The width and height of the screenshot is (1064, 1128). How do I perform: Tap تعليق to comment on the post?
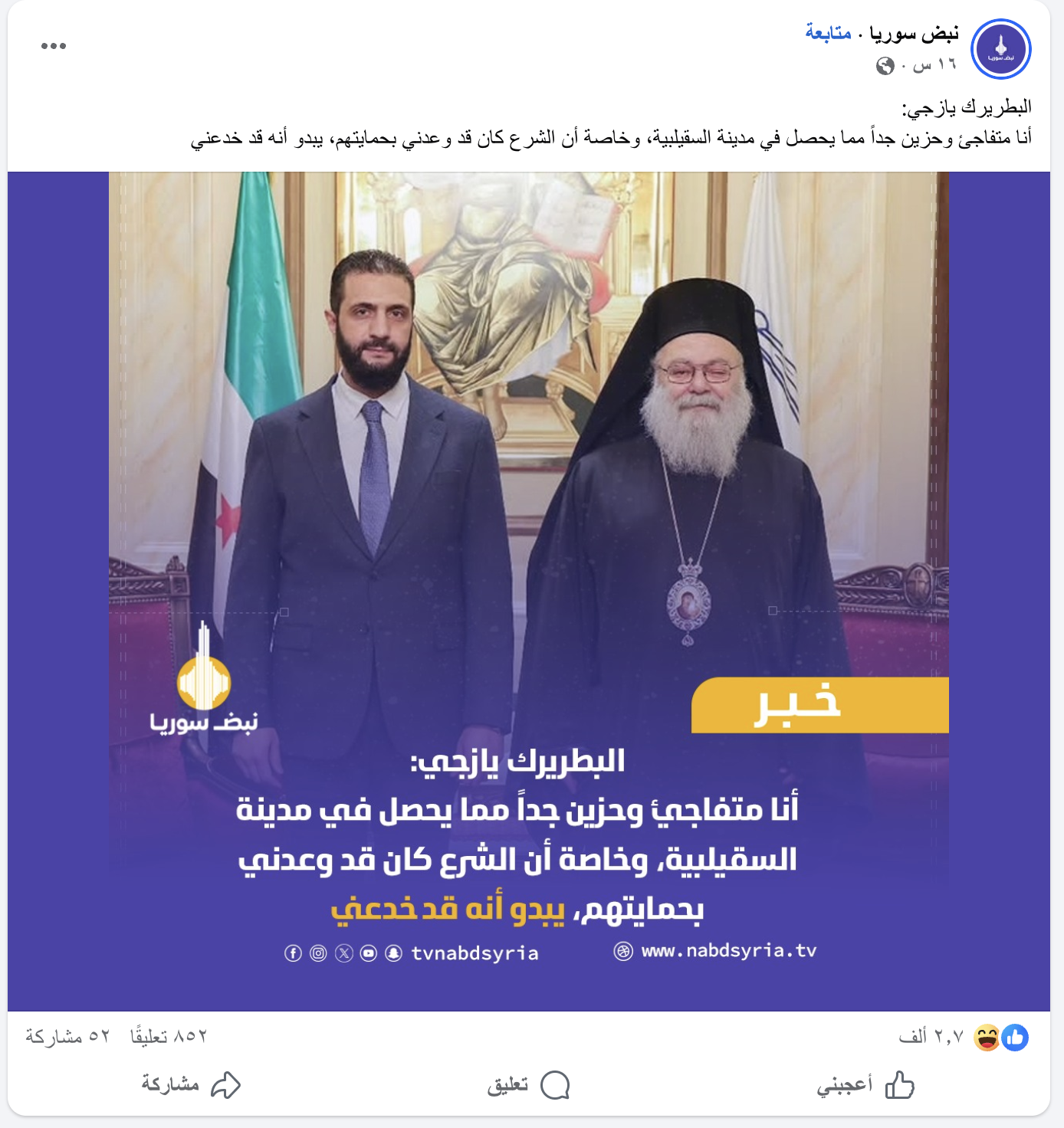tap(528, 1084)
